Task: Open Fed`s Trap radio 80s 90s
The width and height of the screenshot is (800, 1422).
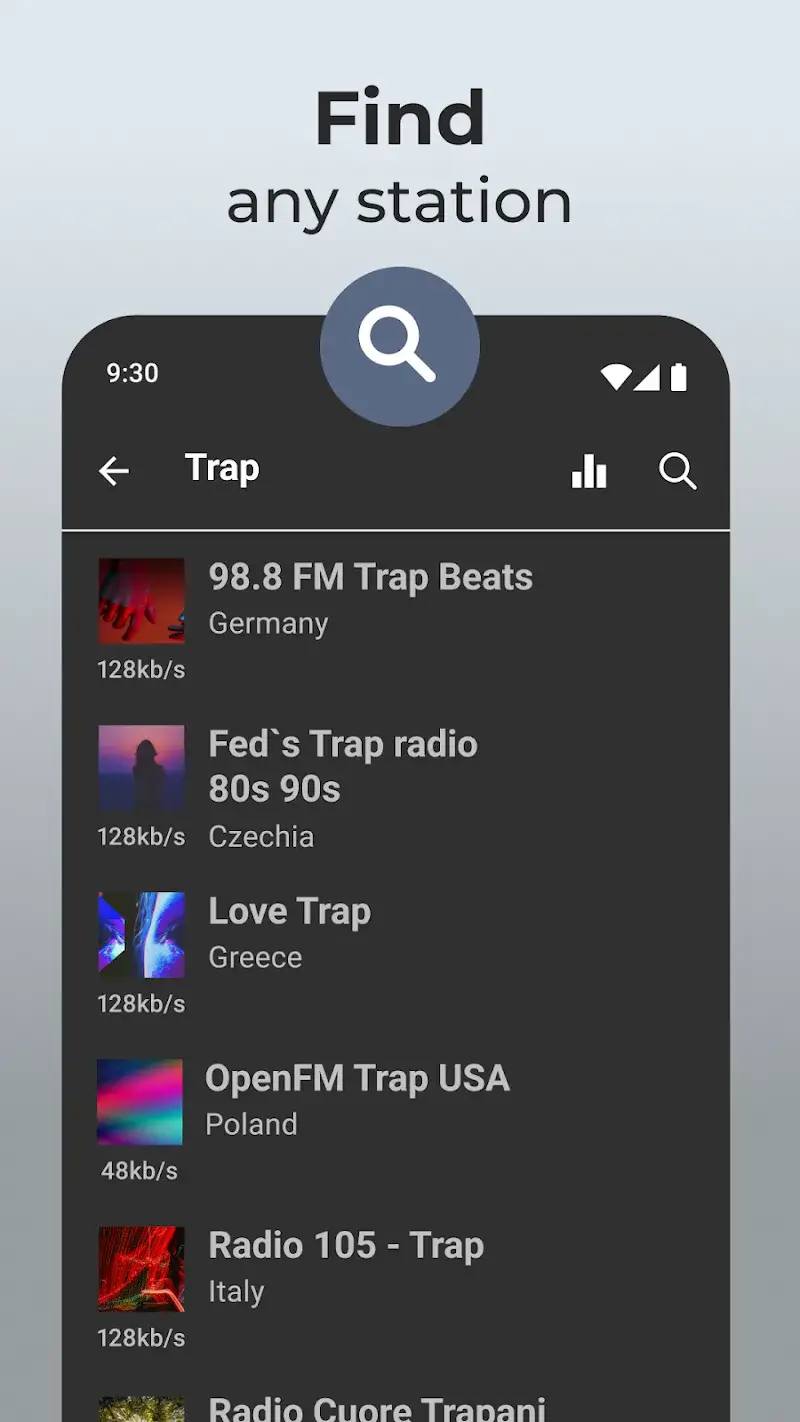Action: 343,765
